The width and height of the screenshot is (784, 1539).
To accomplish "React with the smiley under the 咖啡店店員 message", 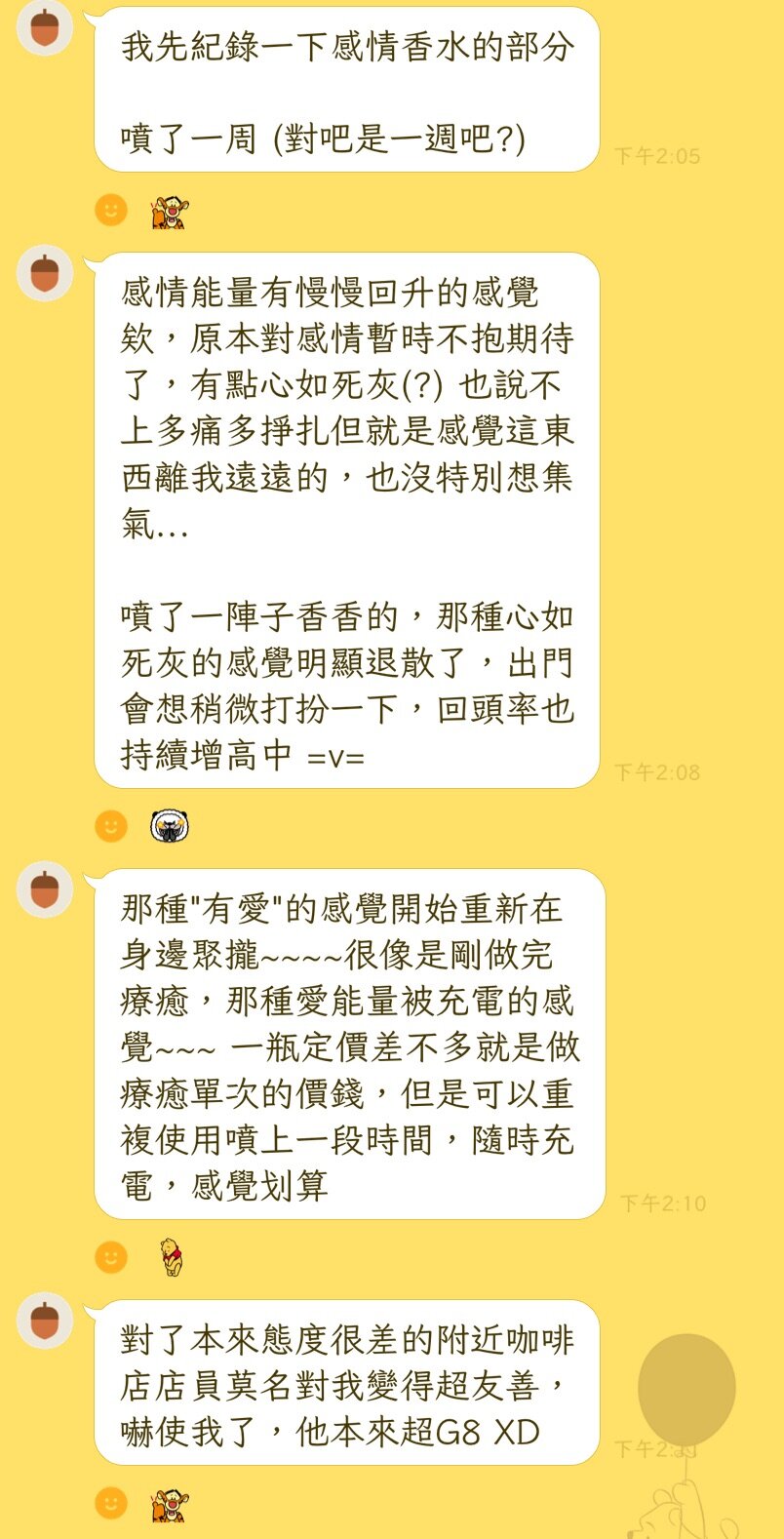I will point(111,1503).
